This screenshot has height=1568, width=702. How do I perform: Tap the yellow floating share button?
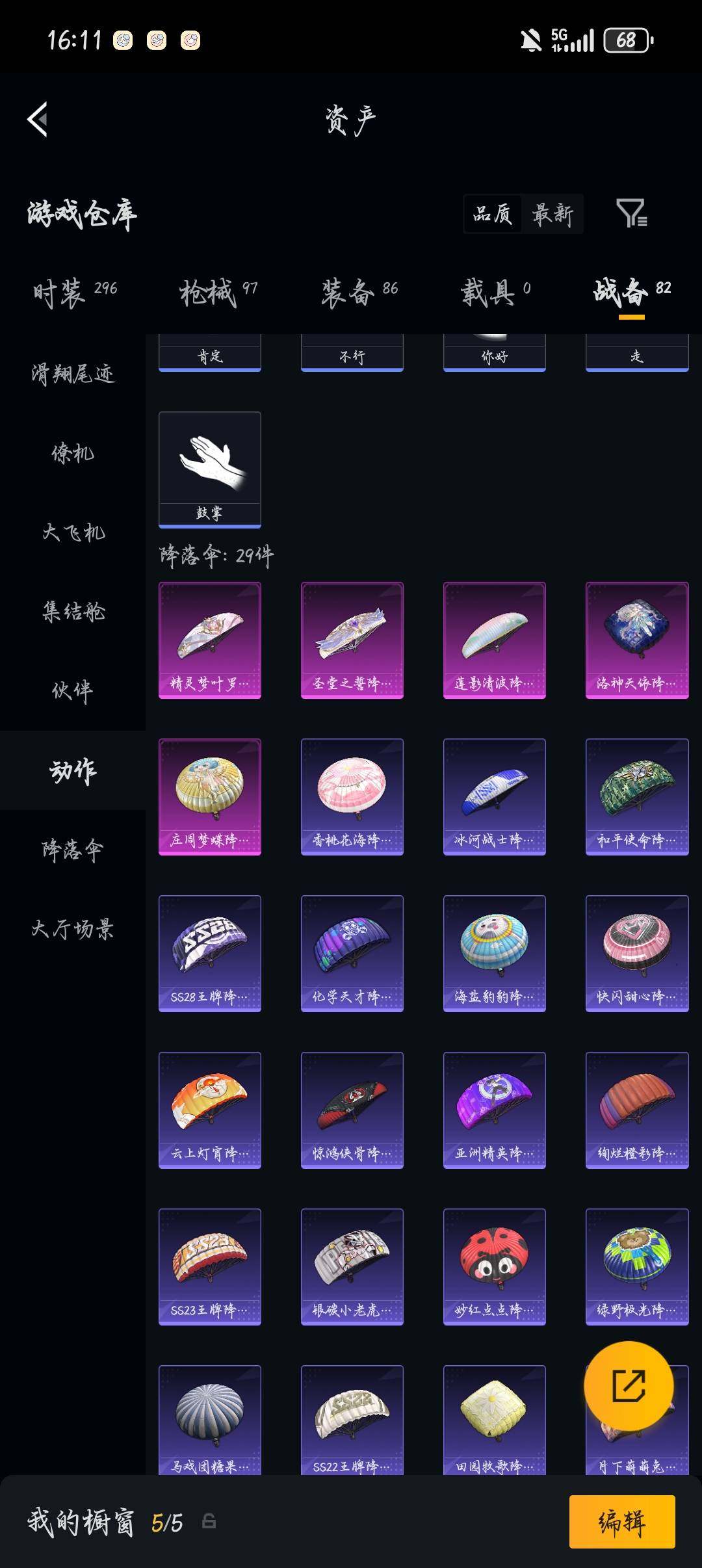629,1385
